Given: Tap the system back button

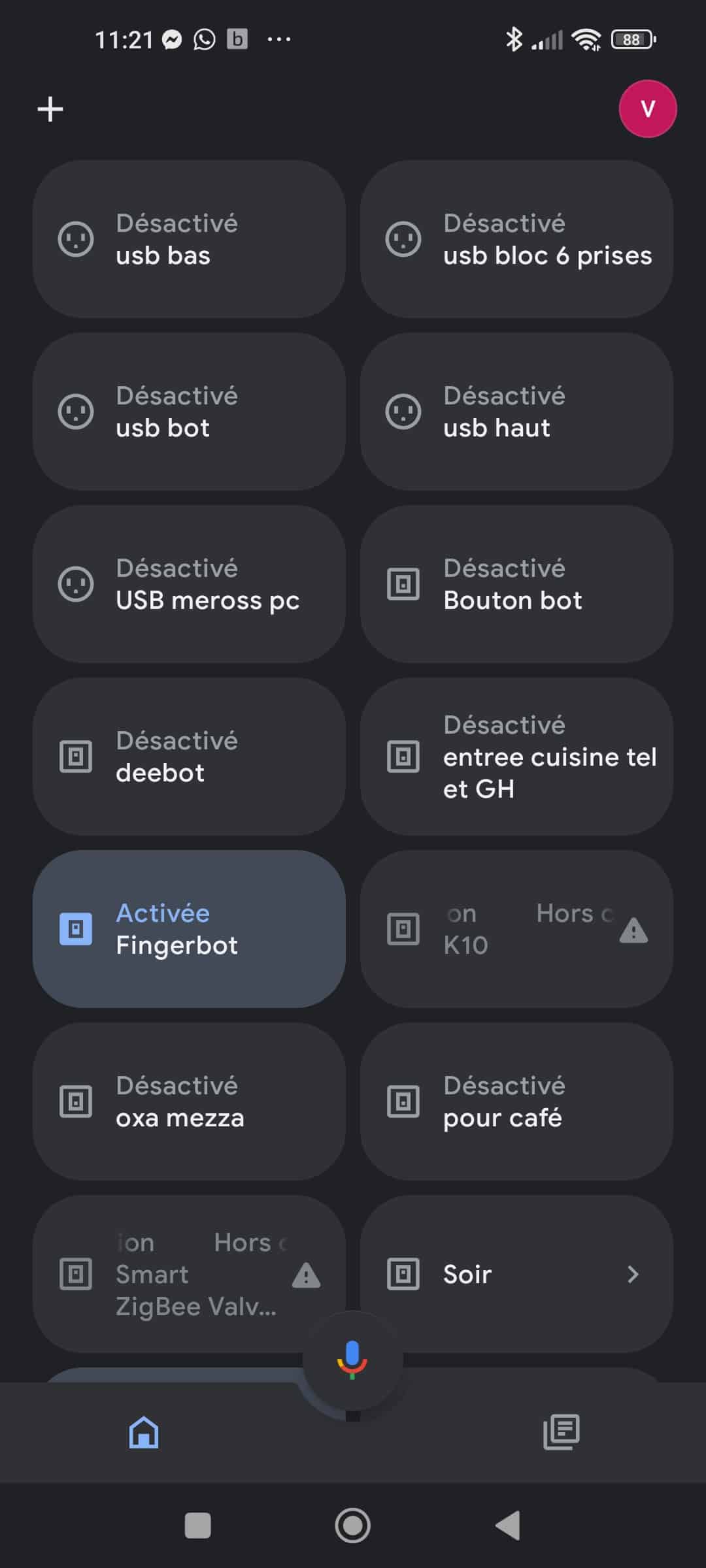Looking at the screenshot, I should pyautogui.click(x=508, y=1526).
